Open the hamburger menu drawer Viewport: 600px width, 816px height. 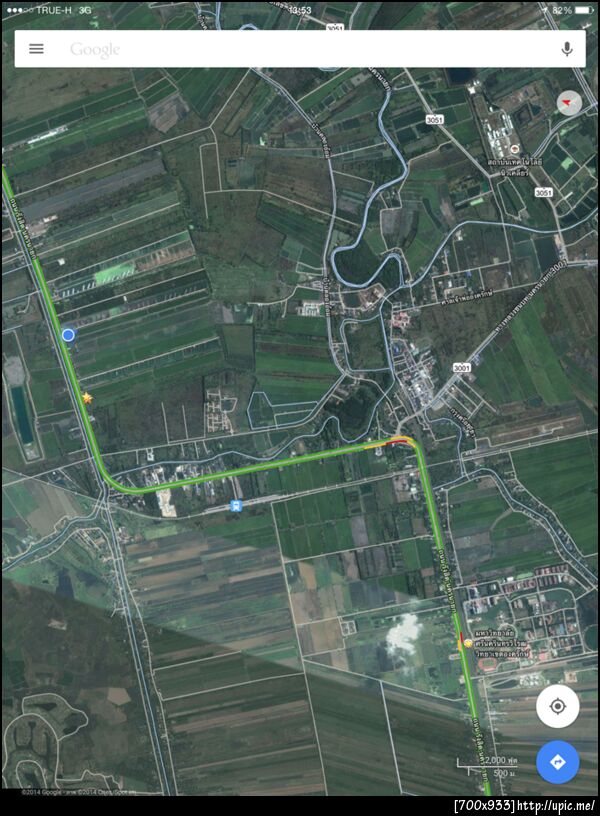(x=36, y=49)
